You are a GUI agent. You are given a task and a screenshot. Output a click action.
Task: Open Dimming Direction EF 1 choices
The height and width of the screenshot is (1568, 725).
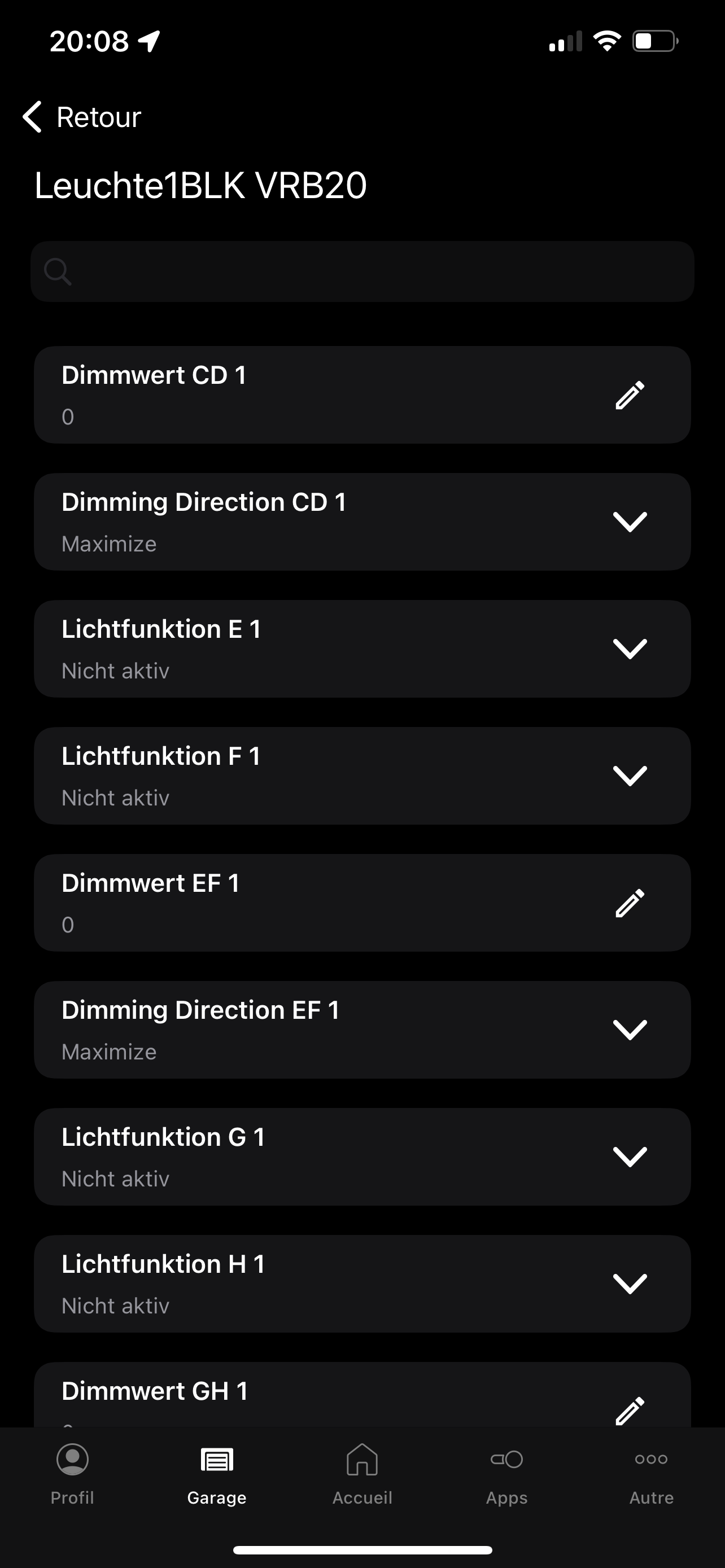click(x=630, y=1030)
